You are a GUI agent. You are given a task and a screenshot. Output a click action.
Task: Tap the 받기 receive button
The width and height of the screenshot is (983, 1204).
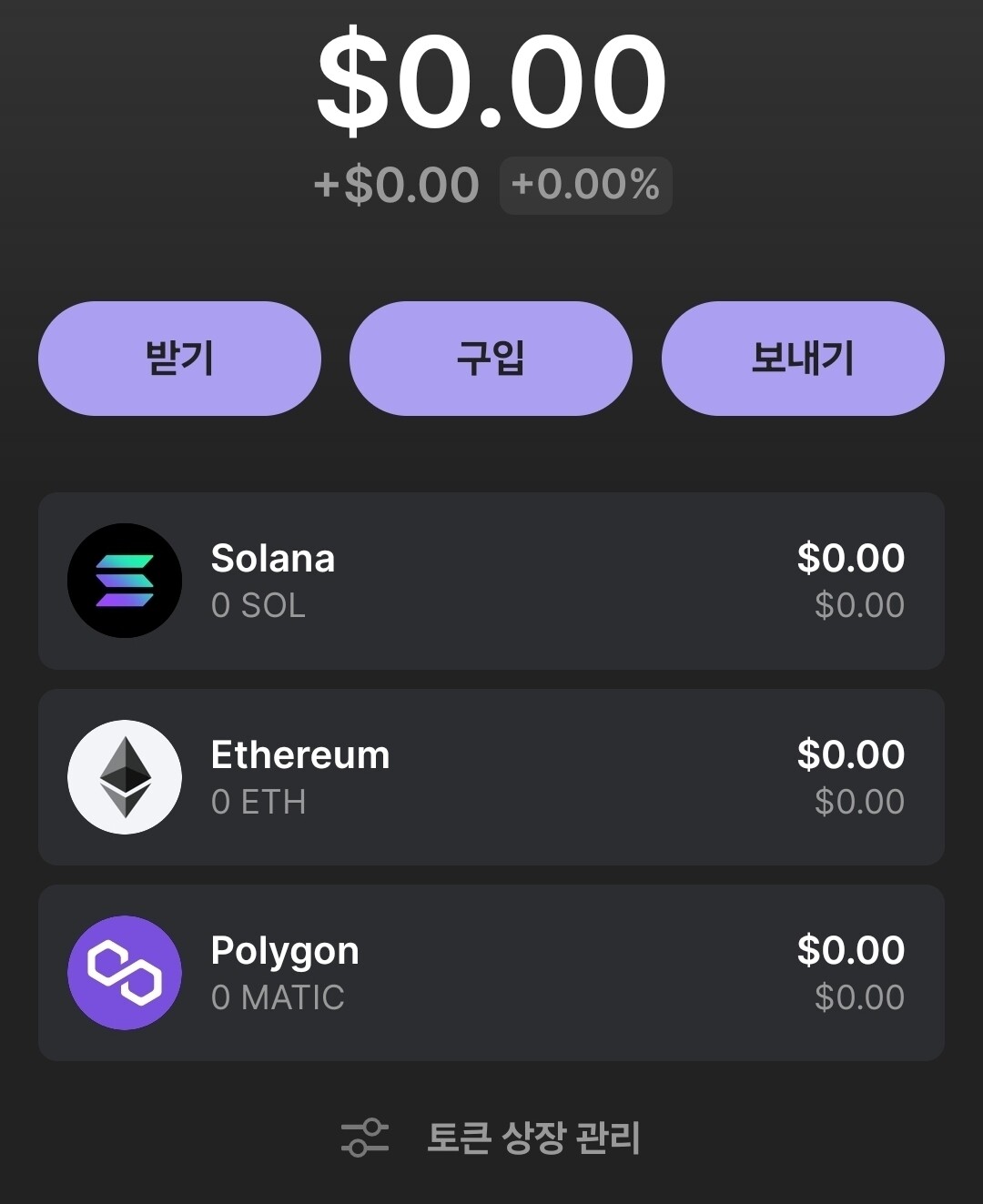tap(179, 359)
